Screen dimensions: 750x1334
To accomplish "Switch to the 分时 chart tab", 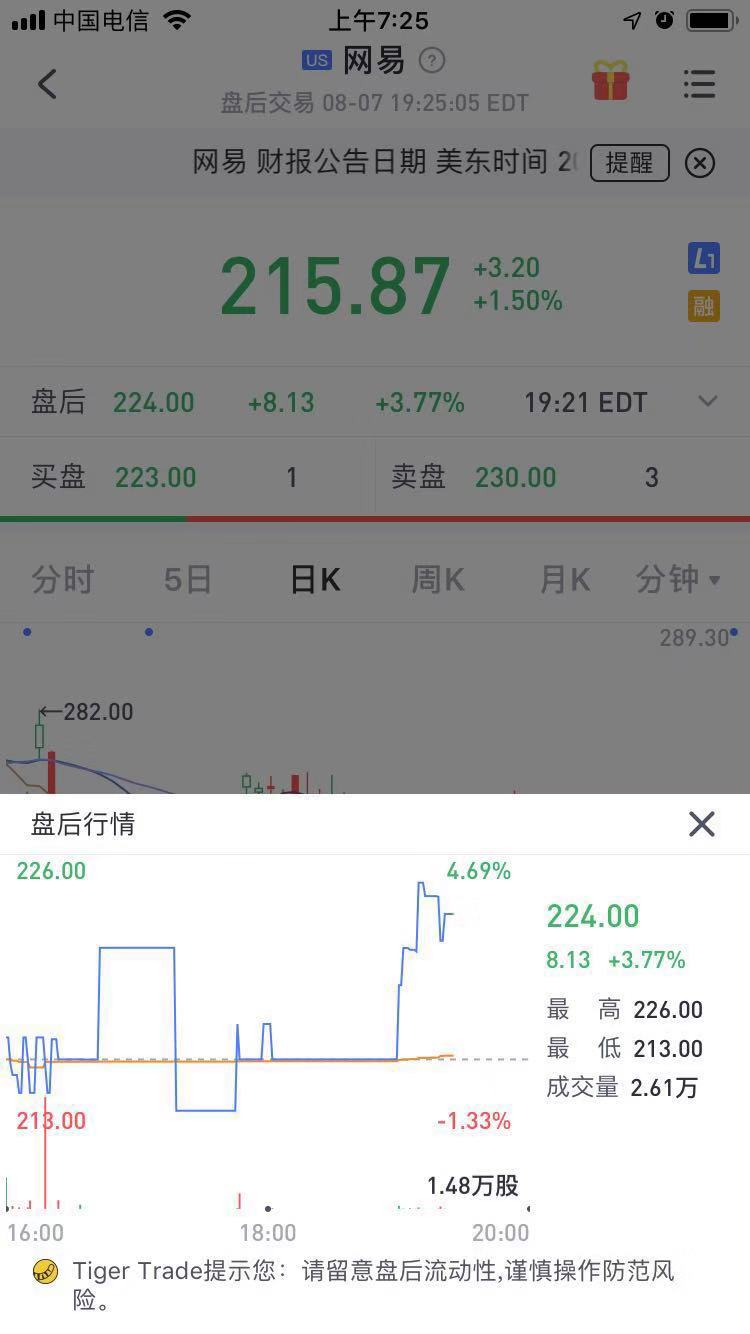I will pos(62,579).
